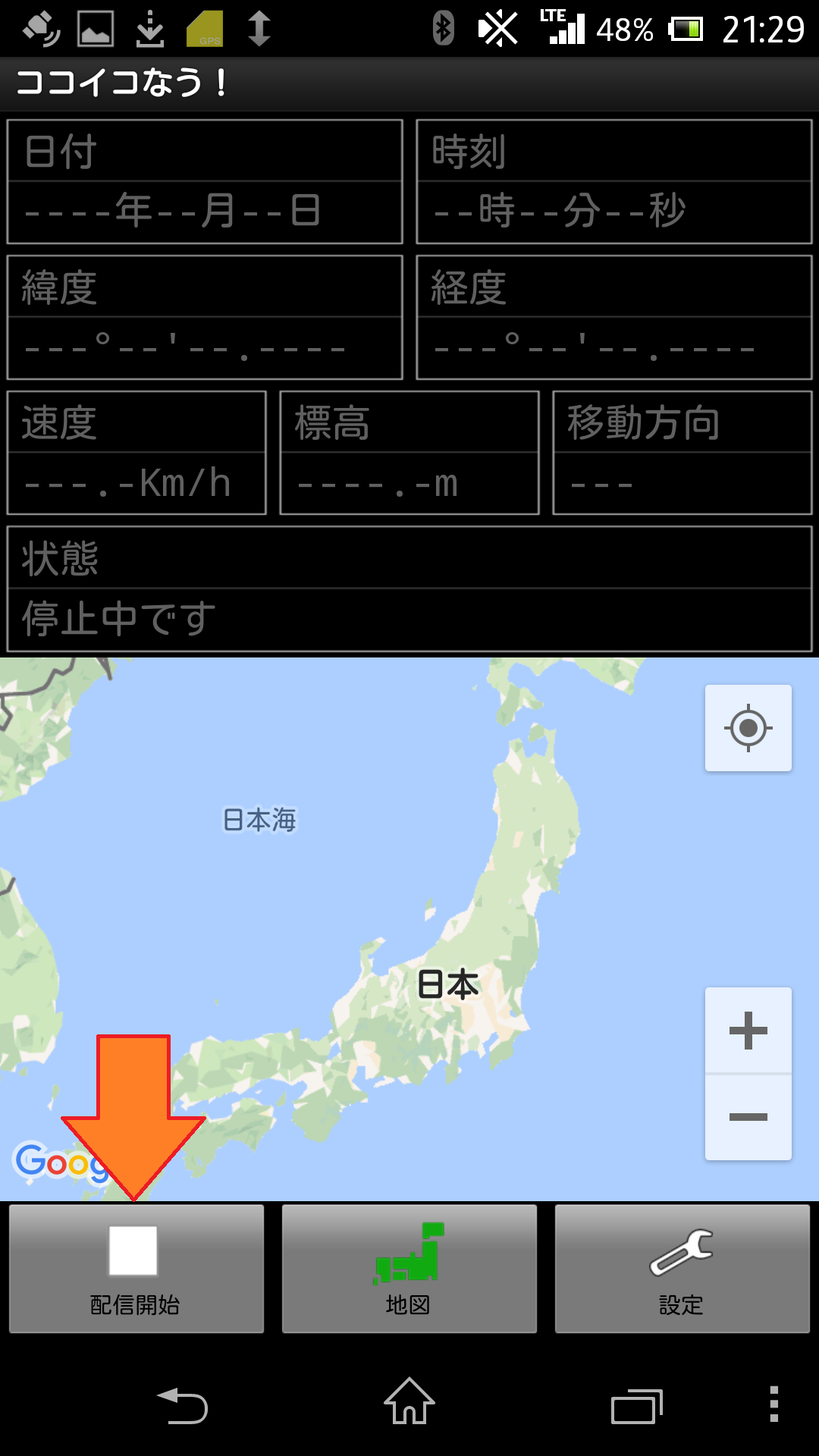Open the three-dot menu in navigation bar

pos(773,1404)
